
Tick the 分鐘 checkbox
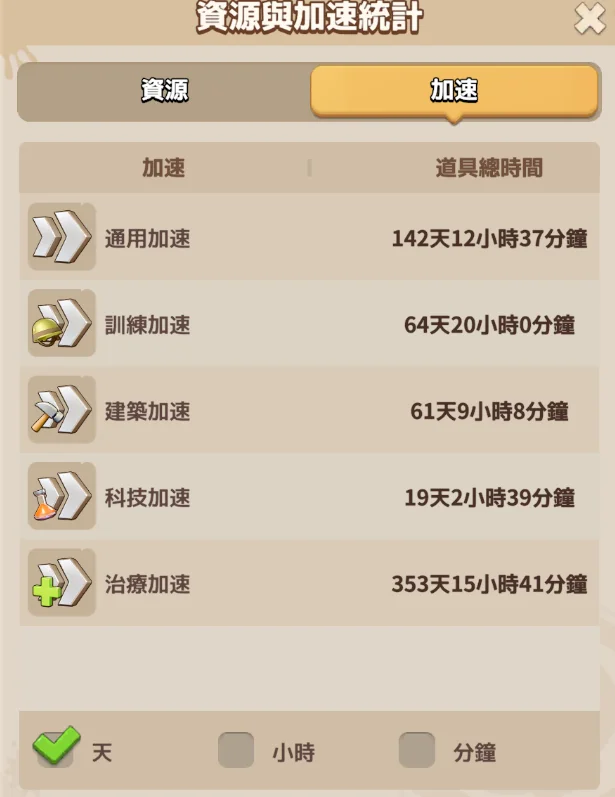(416, 750)
